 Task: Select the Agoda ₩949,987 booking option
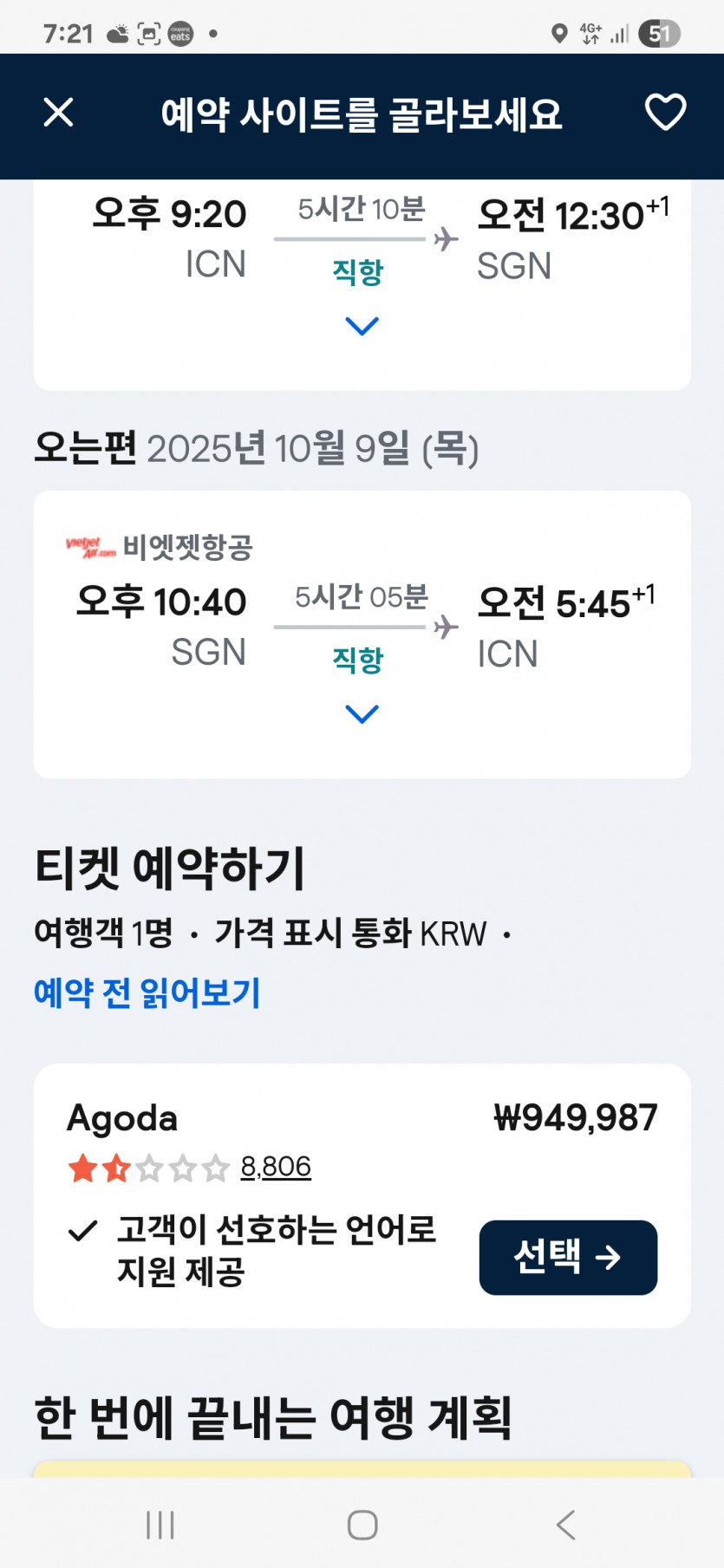coord(568,1257)
